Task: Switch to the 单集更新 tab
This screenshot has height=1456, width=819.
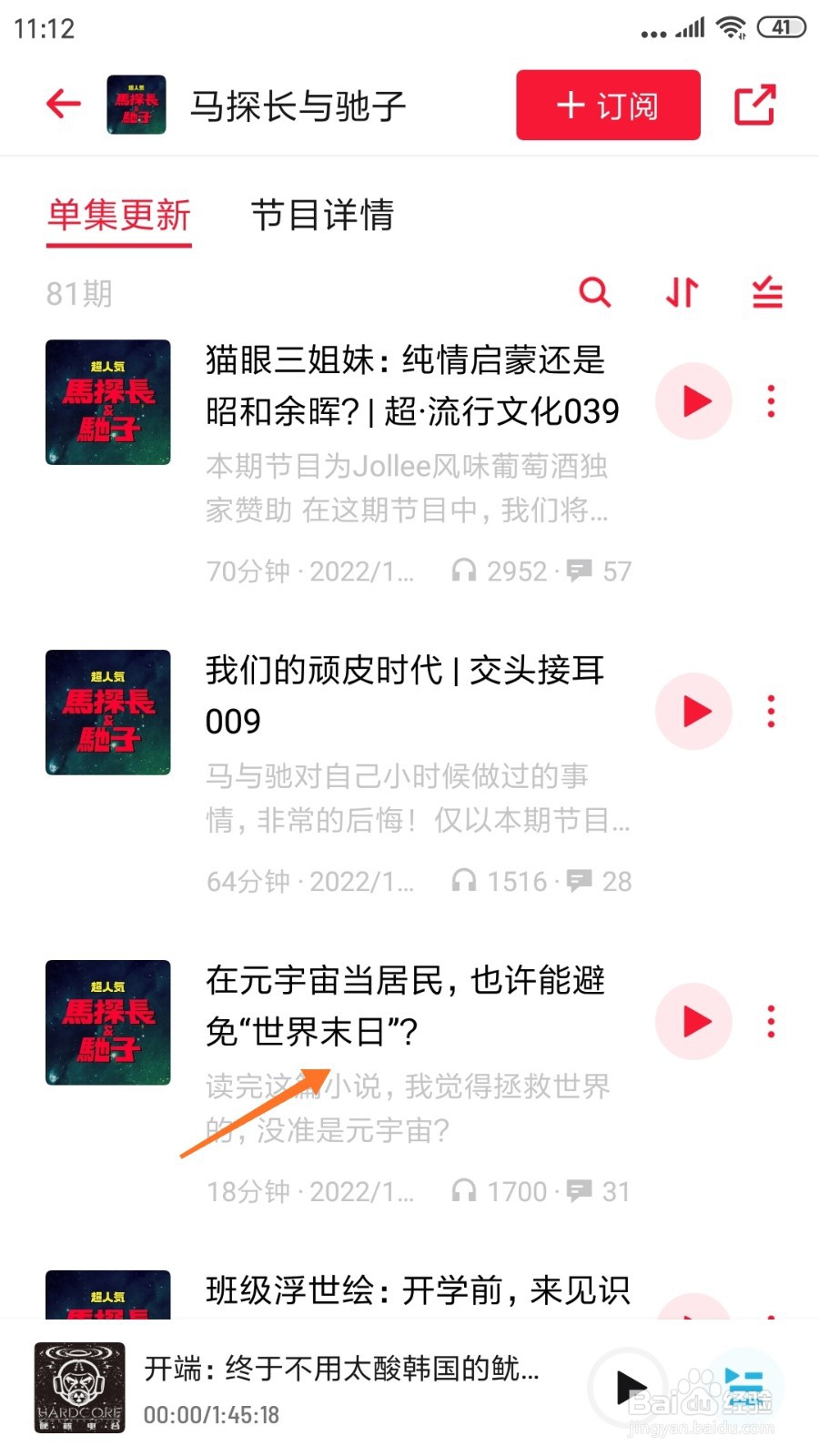Action: tap(119, 216)
